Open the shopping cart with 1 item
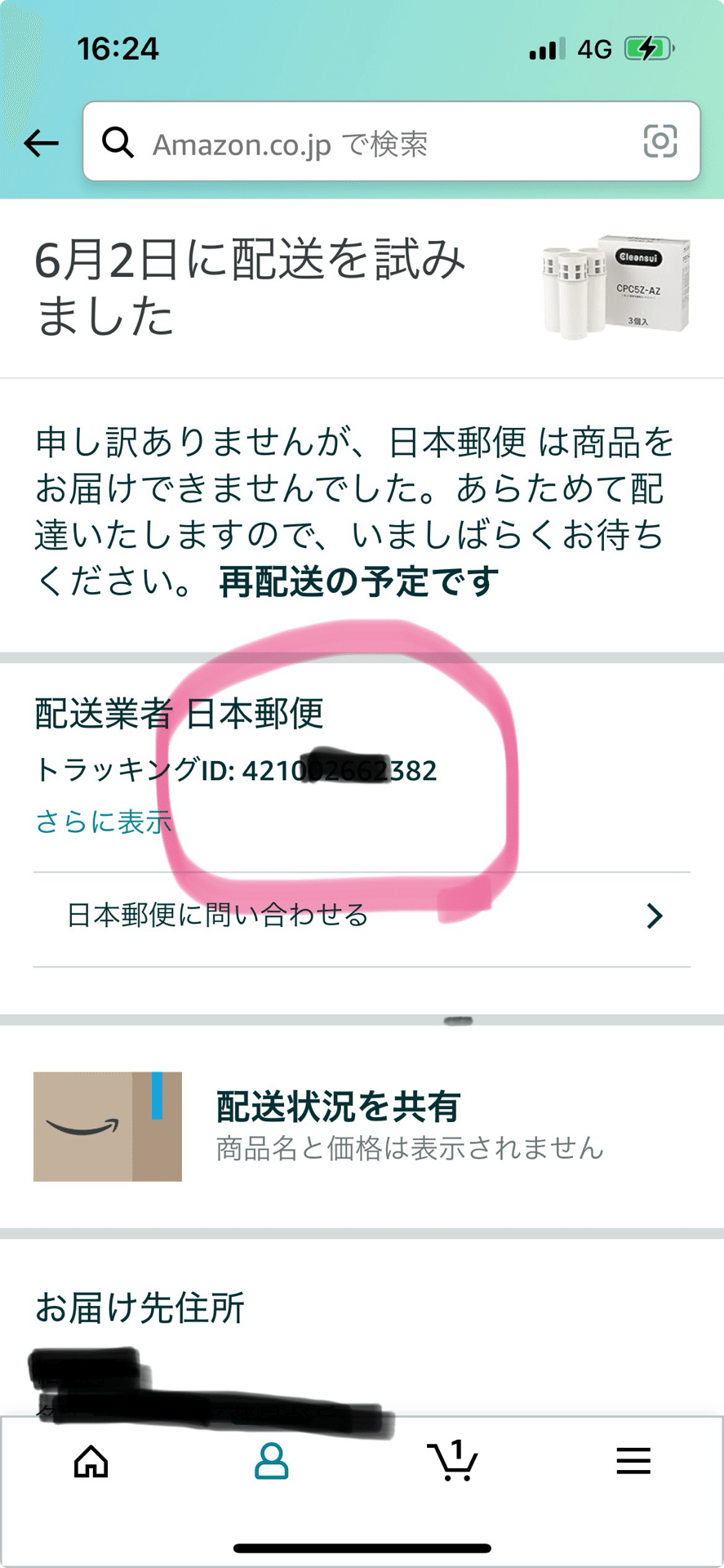724x1568 pixels. click(x=453, y=1462)
